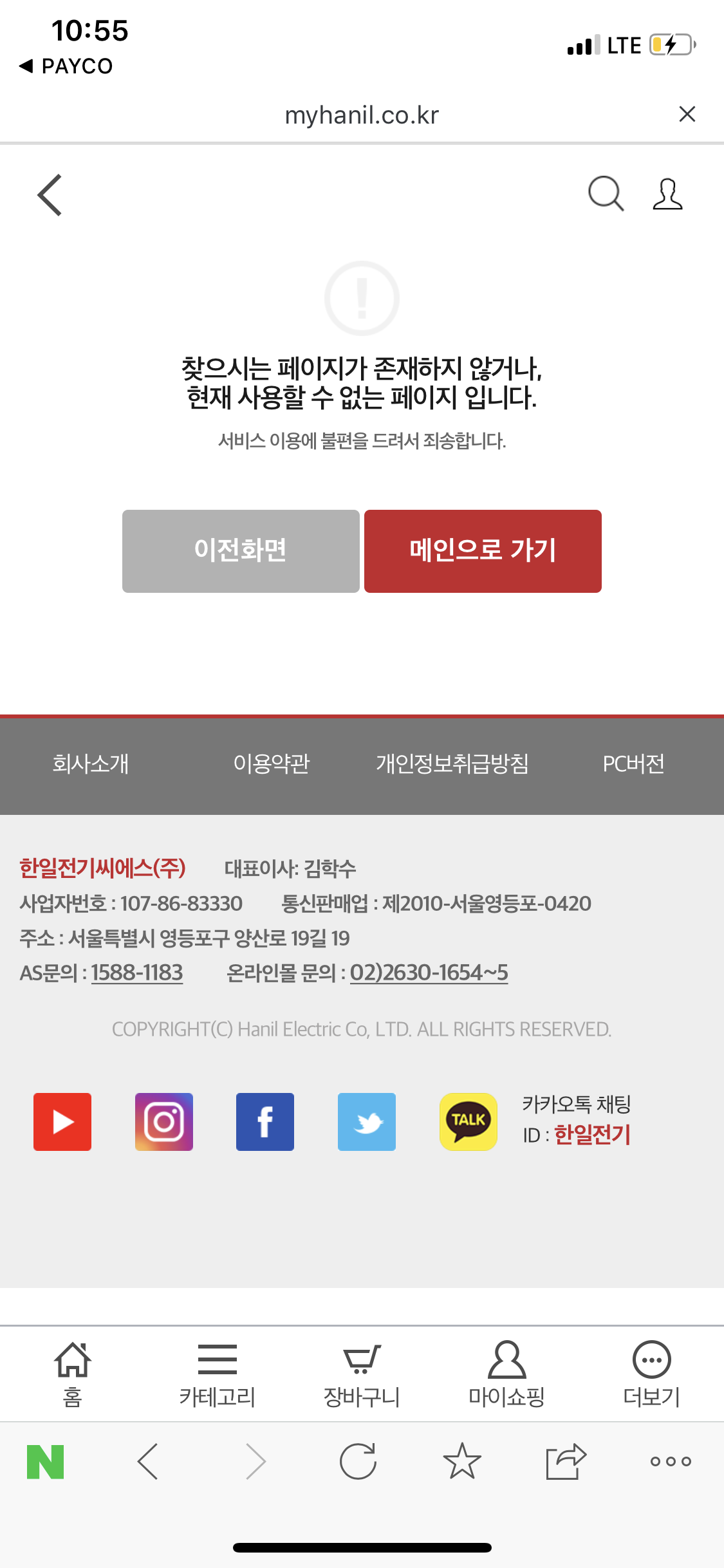This screenshot has height=1568, width=724.
Task: Call the AS number 1588-1183
Action: tap(137, 973)
